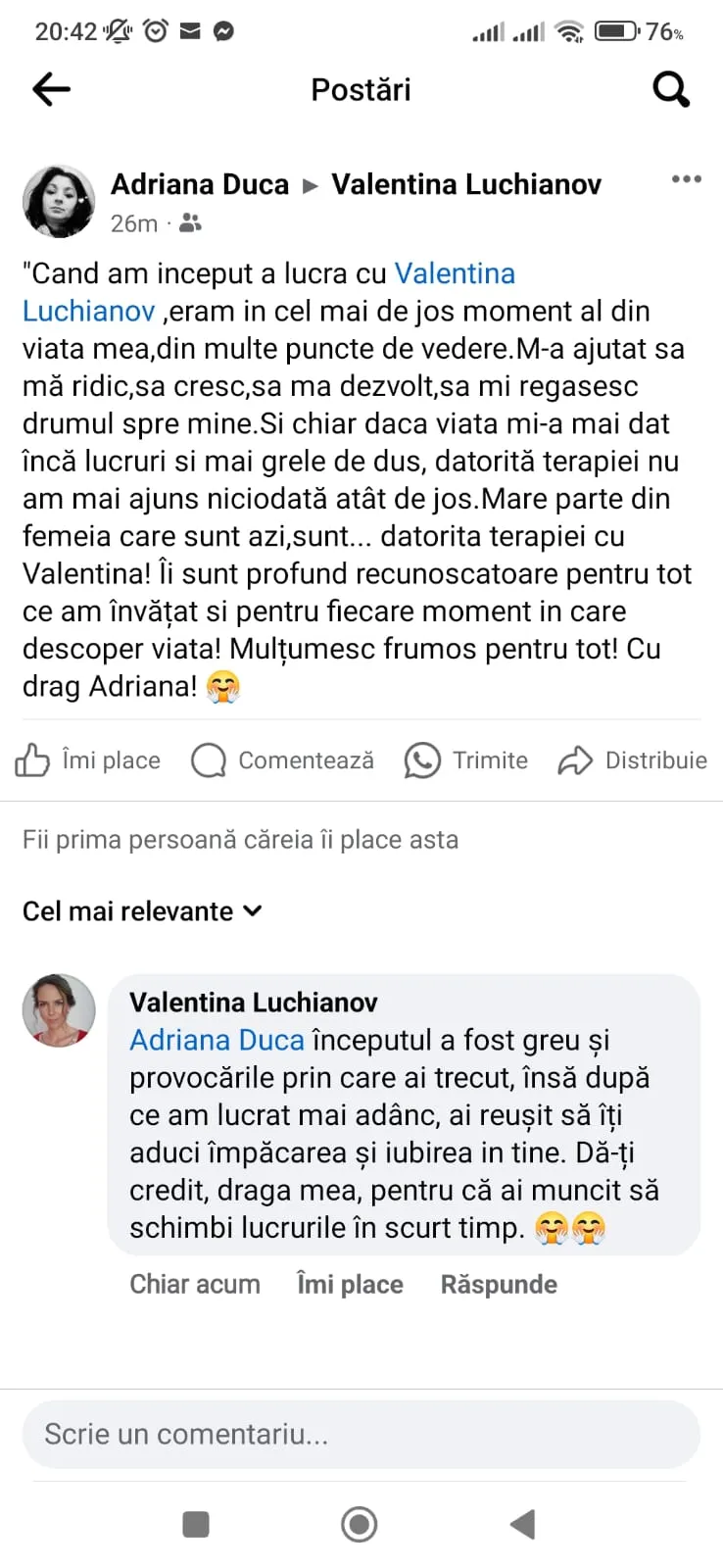
Task: Tap the Adriana Duca mention in the comment
Action: (x=217, y=1040)
